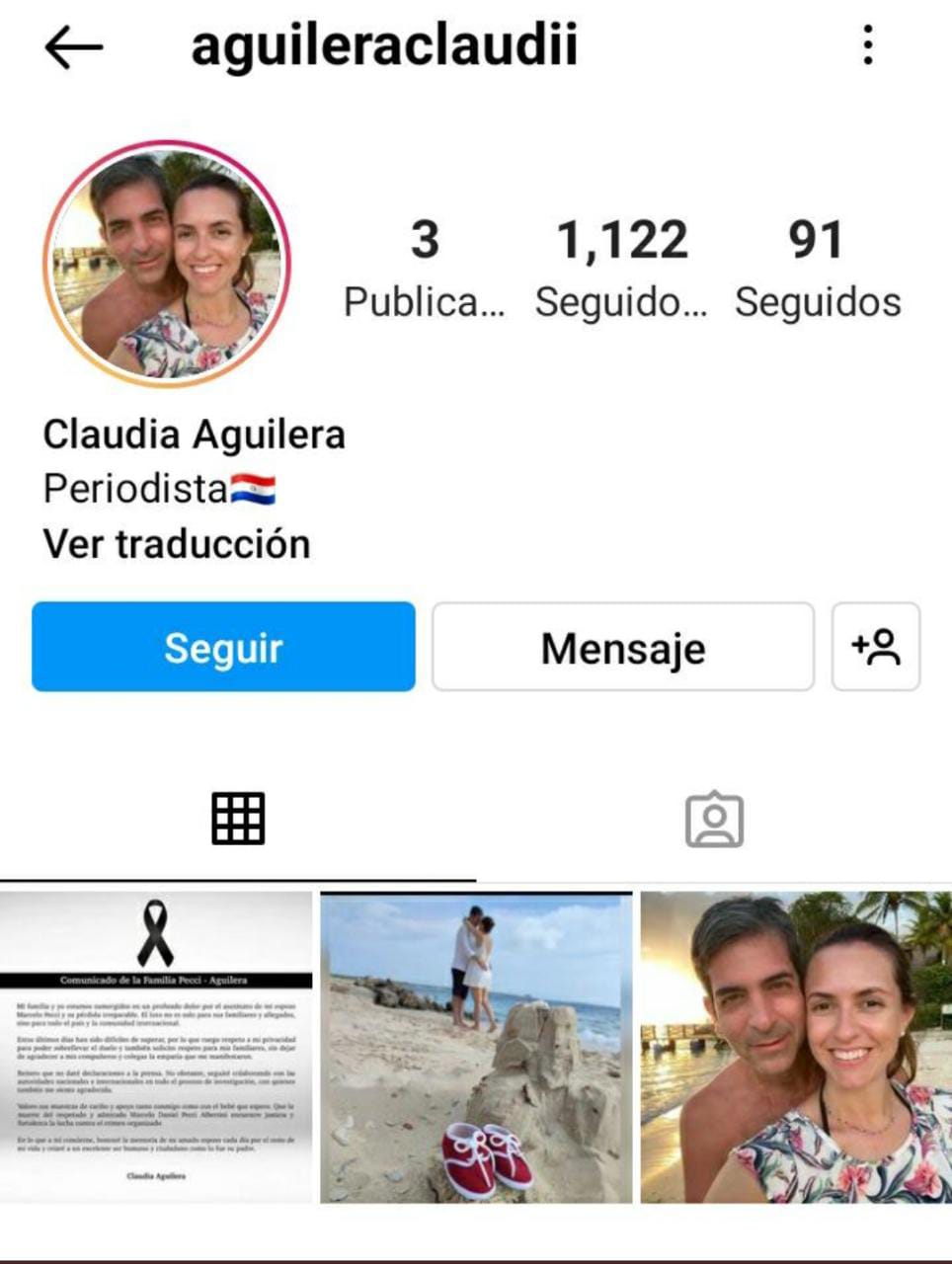This screenshot has width=952, height=1264.
Task: Switch to the posts grid tab
Action: coord(238,819)
